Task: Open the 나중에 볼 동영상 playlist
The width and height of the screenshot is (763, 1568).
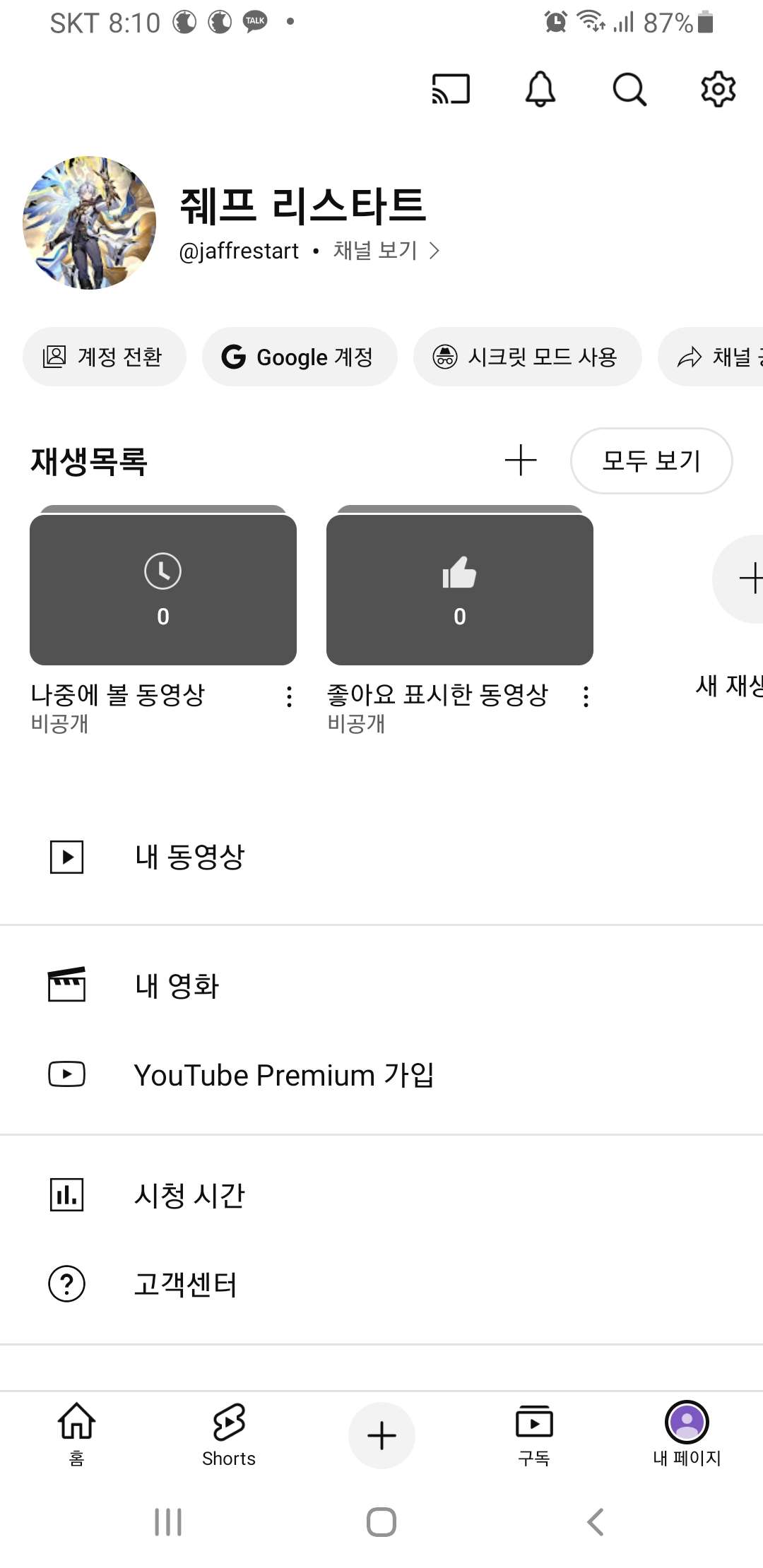Action: 163,590
